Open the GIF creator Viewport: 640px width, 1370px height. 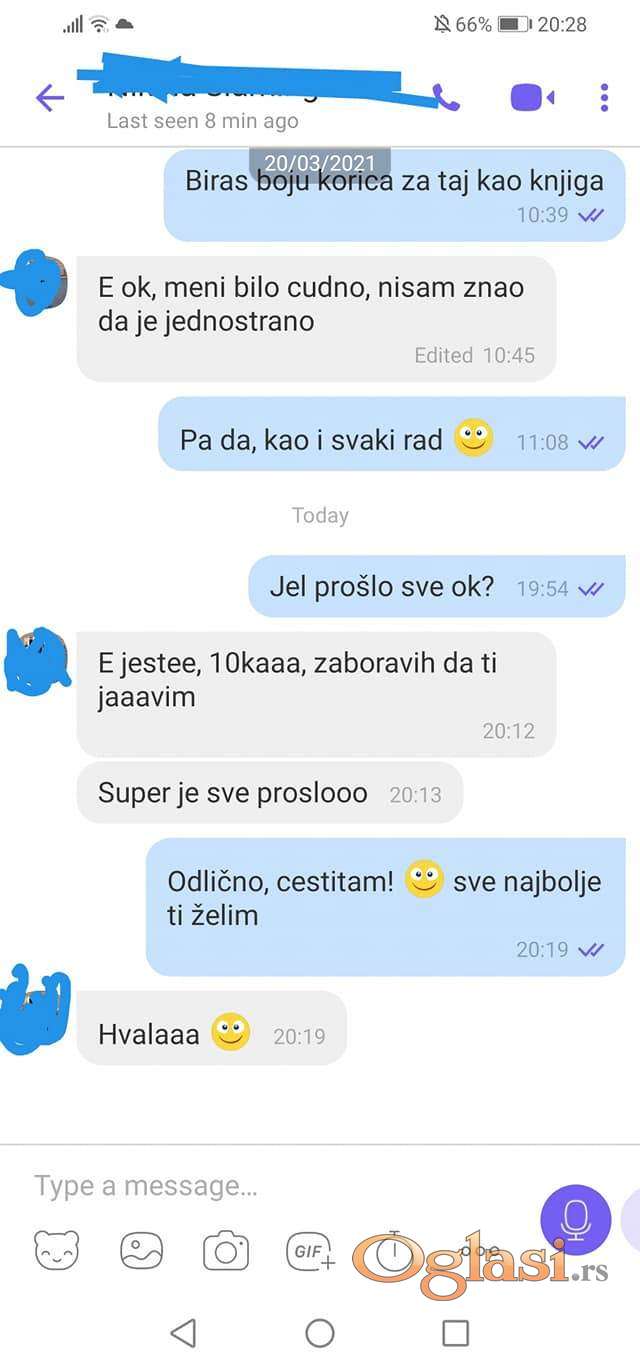click(310, 1250)
